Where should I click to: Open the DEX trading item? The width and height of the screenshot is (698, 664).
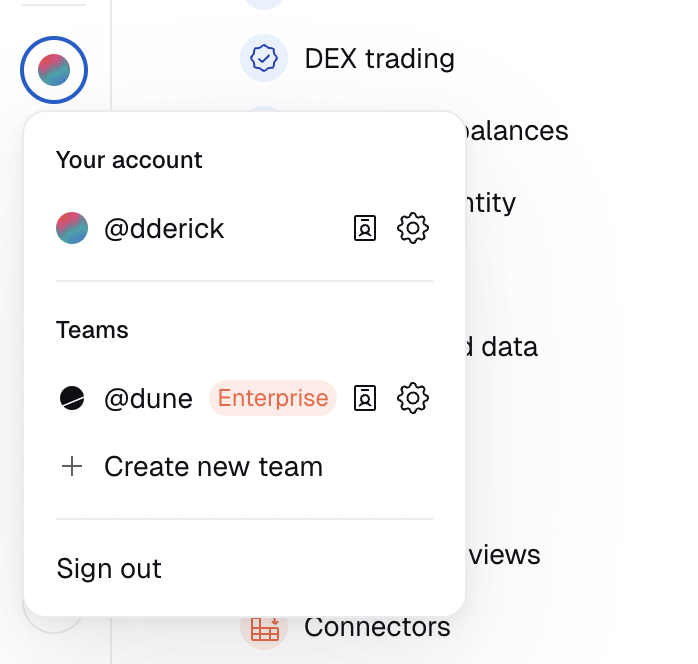pos(379,59)
